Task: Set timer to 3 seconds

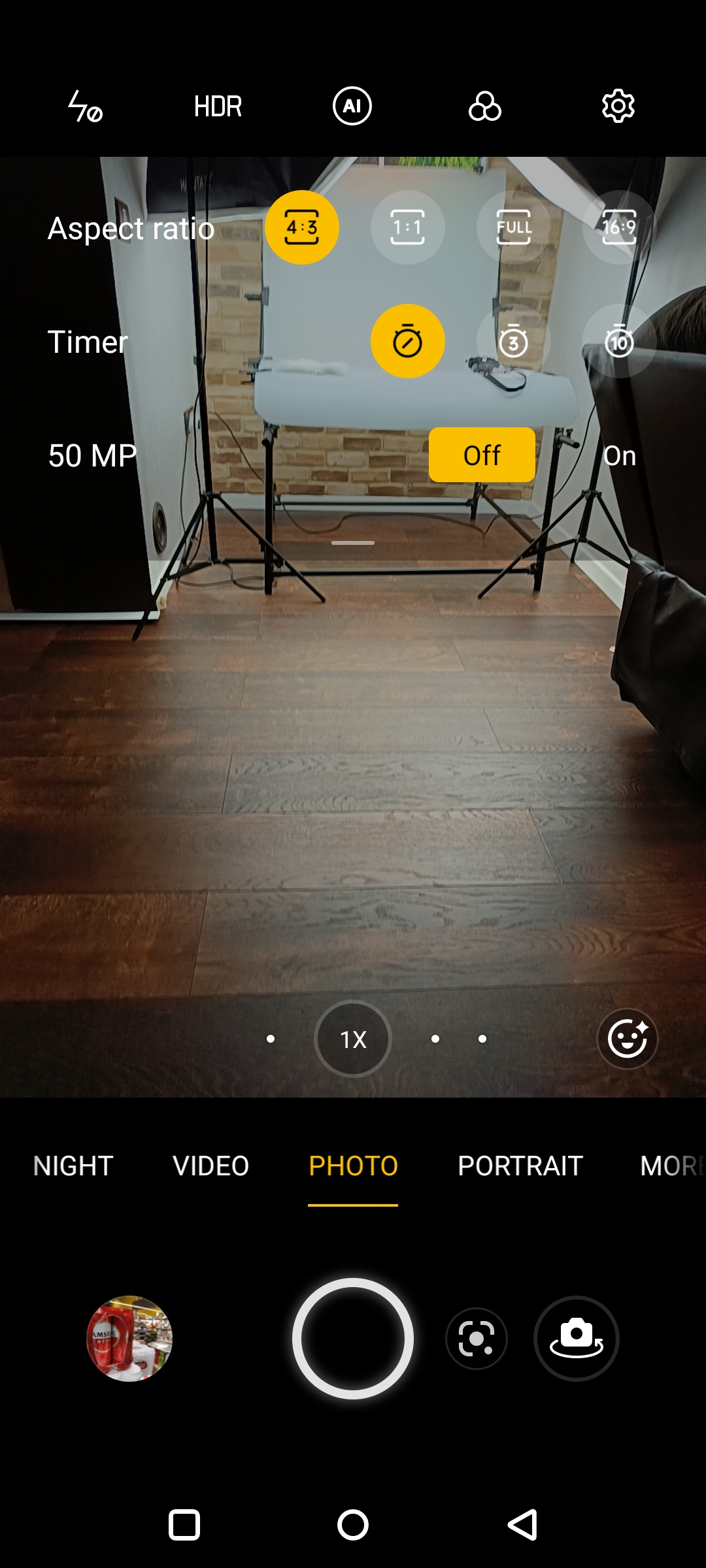Action: click(x=514, y=341)
